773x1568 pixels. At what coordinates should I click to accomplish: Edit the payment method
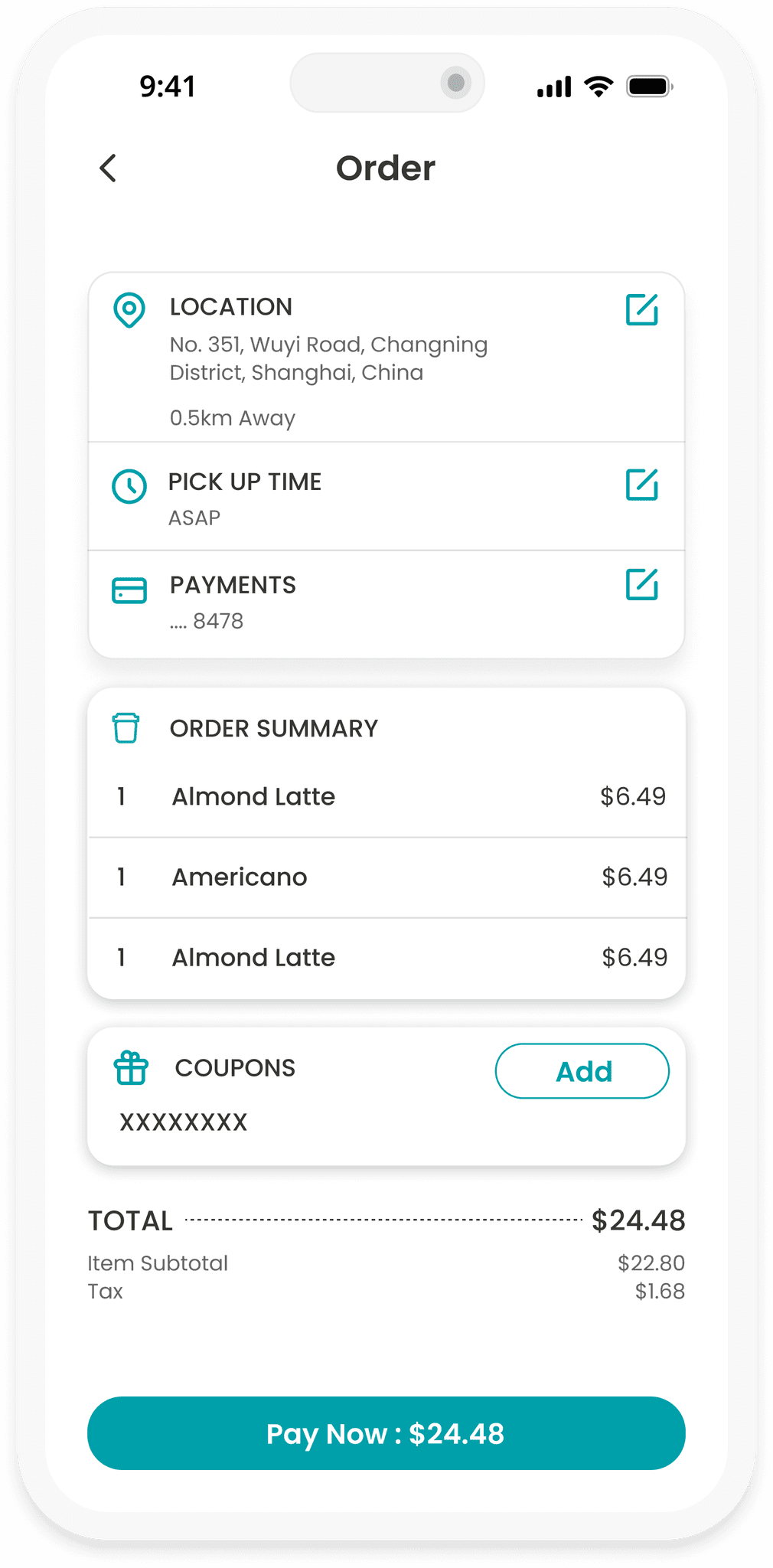tap(641, 584)
